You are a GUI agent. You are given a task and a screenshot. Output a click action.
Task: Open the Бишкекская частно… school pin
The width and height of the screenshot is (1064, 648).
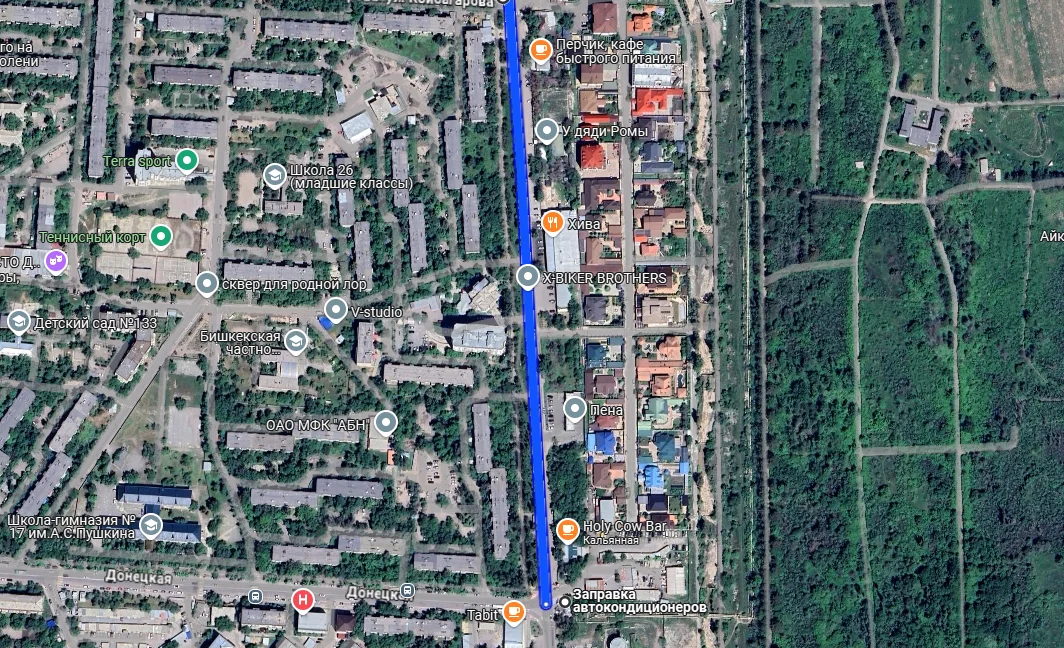pos(296,343)
